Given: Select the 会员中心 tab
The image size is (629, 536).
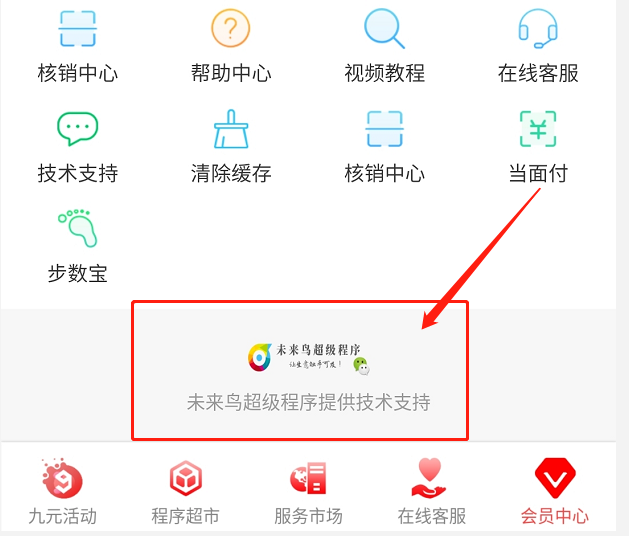Looking at the screenshot, I should [x=555, y=491].
